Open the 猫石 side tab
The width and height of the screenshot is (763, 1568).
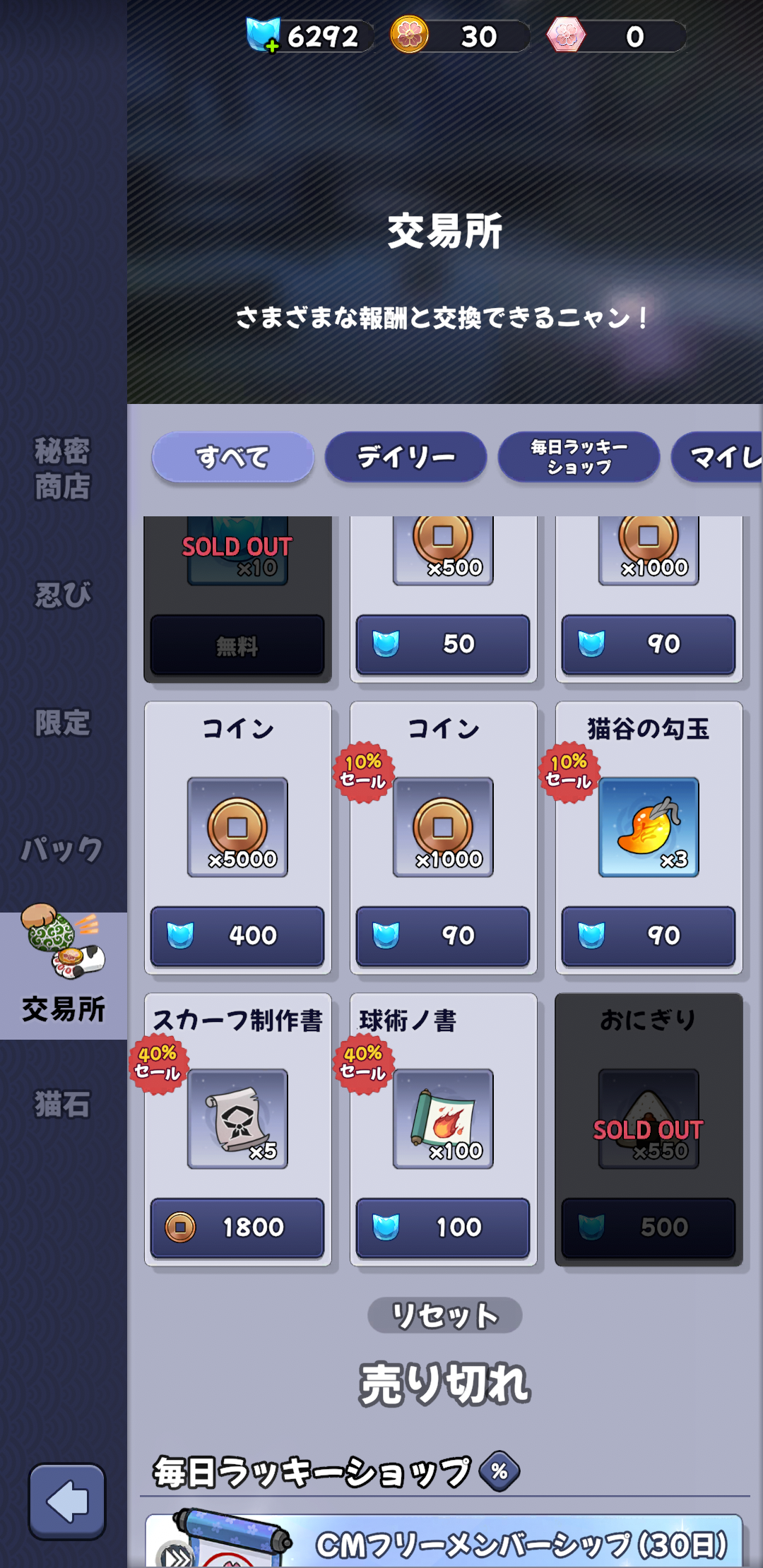[x=63, y=1103]
